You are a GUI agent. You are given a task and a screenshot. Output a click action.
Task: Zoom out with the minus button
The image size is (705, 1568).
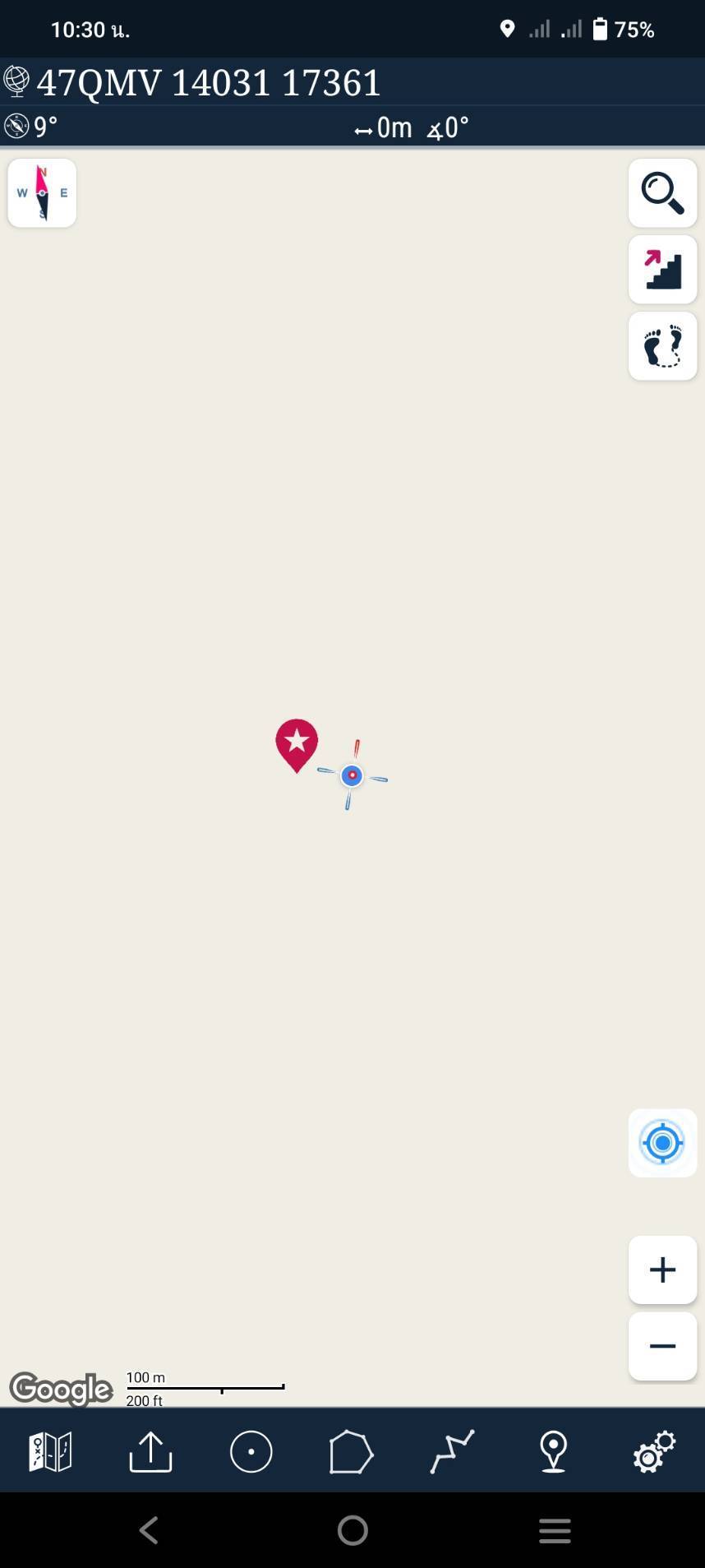tap(662, 1346)
